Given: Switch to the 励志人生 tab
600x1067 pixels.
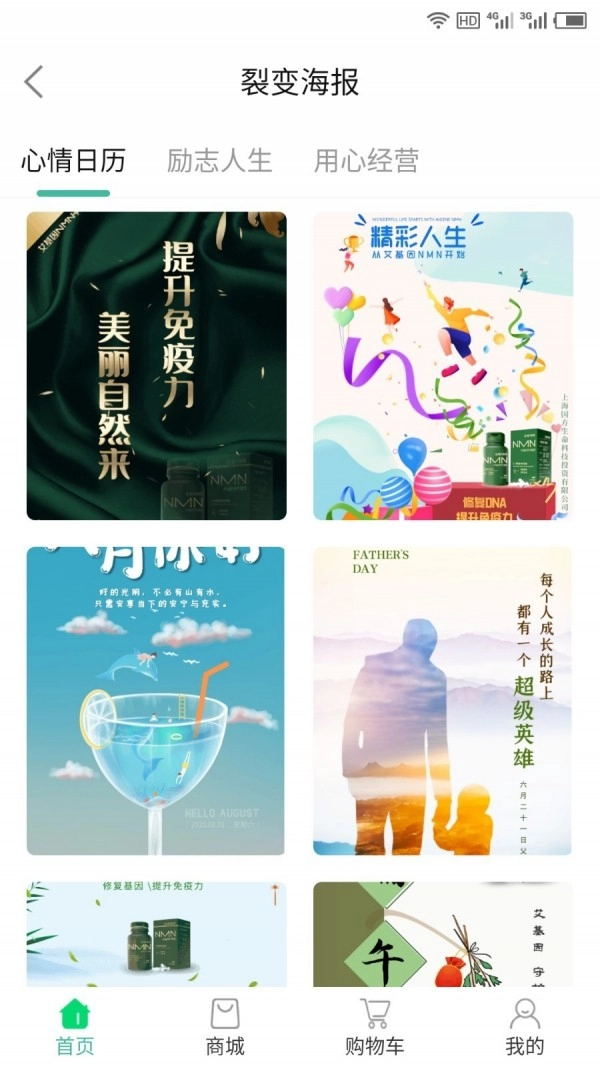Looking at the screenshot, I should click(219, 161).
